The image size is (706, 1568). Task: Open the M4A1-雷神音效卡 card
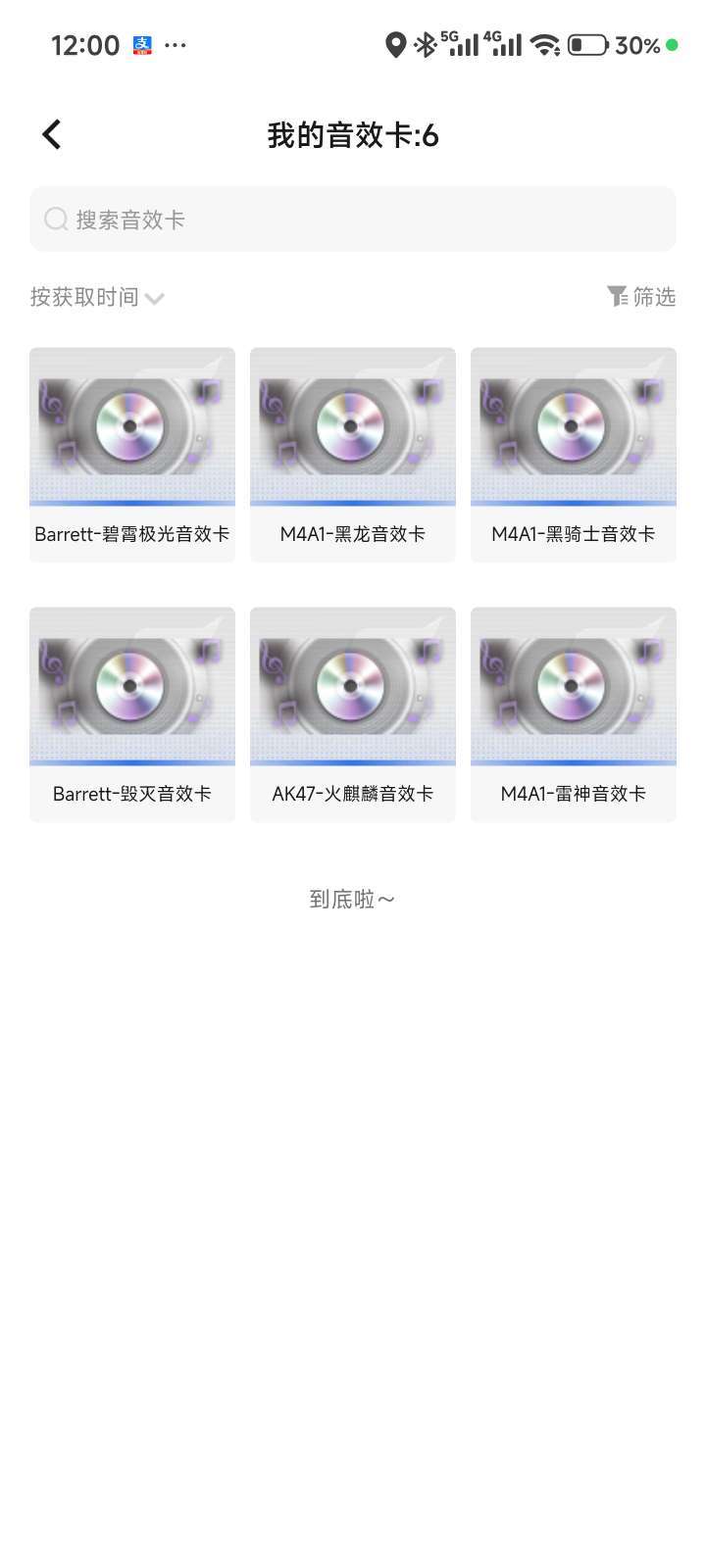point(574,714)
